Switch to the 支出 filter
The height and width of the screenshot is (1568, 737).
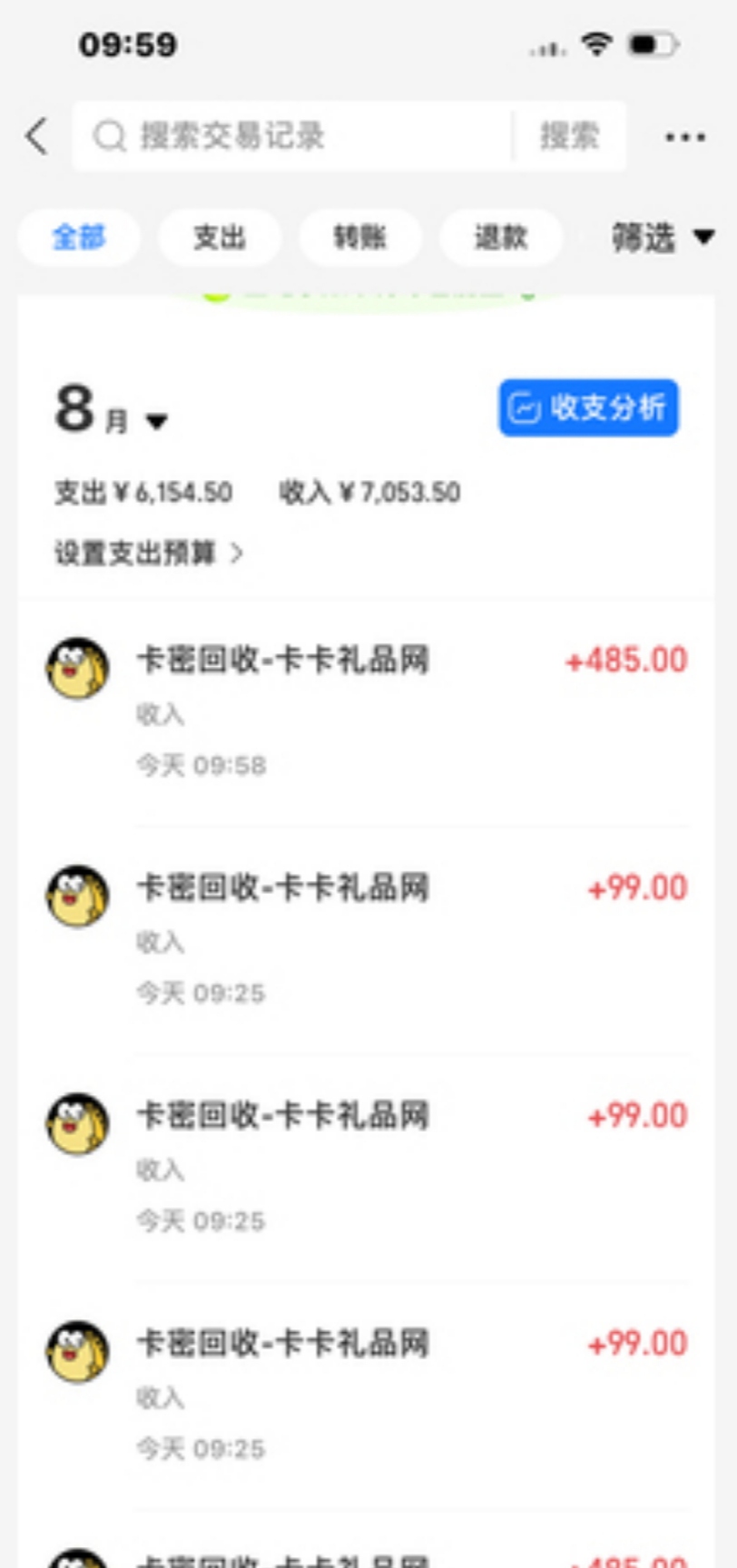pyautogui.click(x=220, y=238)
